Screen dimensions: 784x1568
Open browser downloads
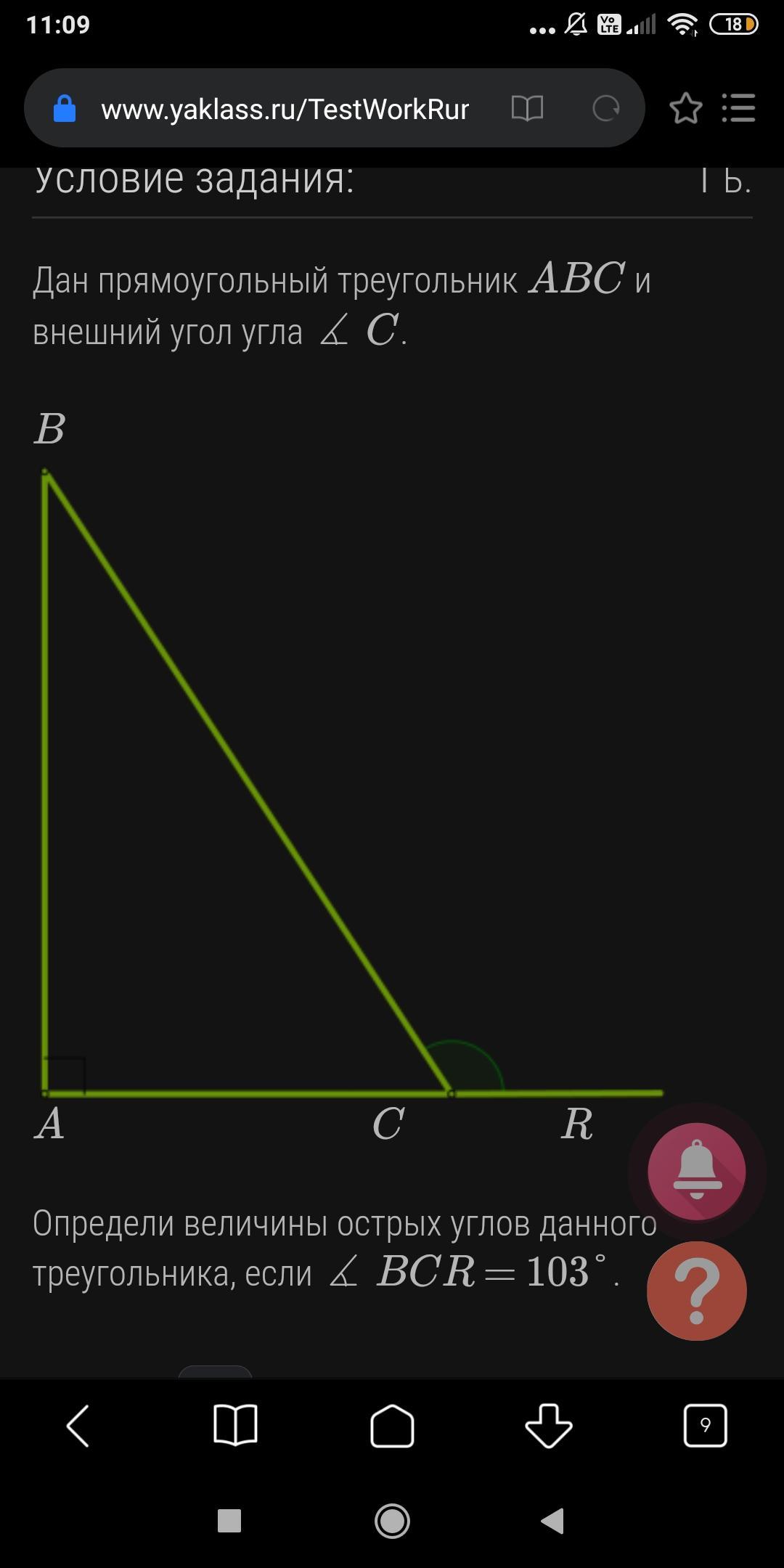click(549, 1426)
